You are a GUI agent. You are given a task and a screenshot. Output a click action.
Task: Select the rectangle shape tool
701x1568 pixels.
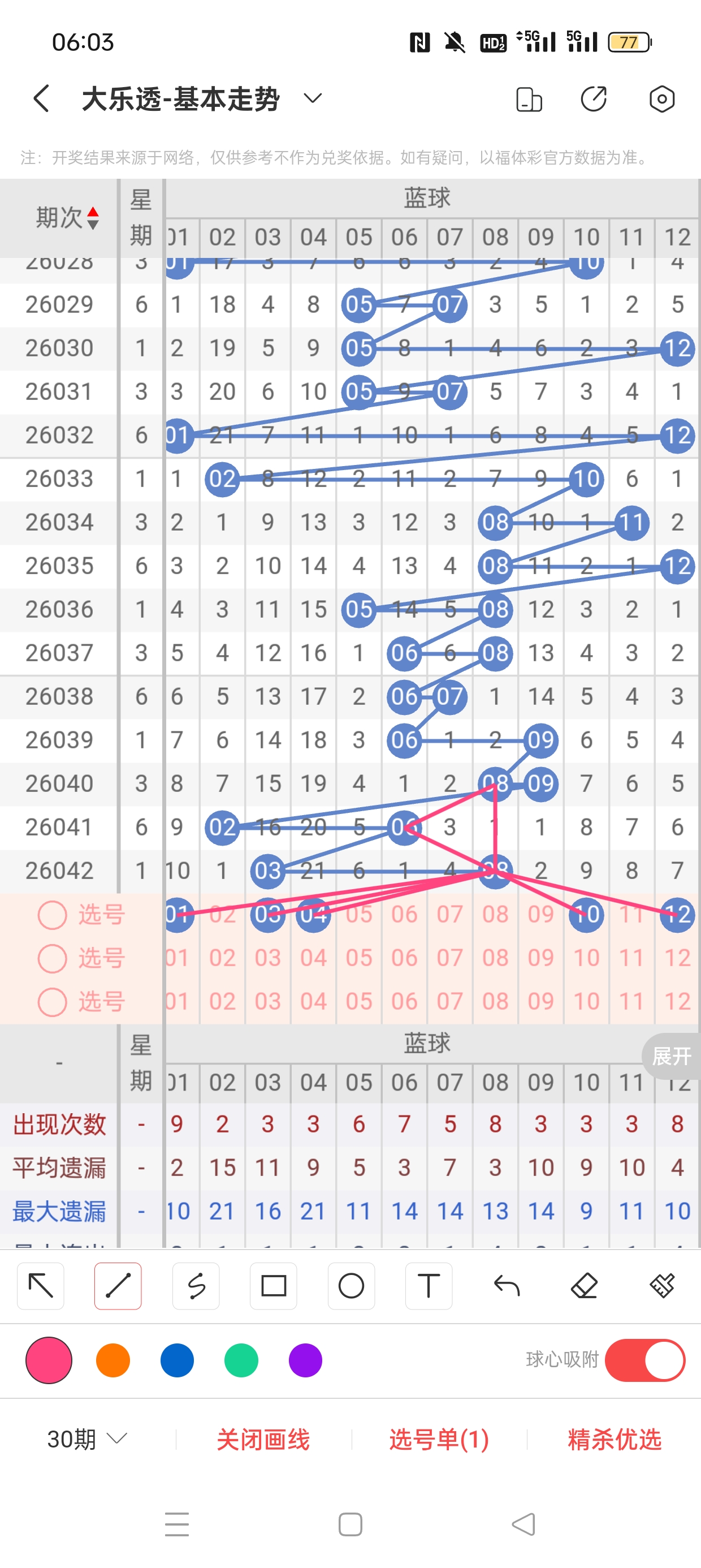273,1286
